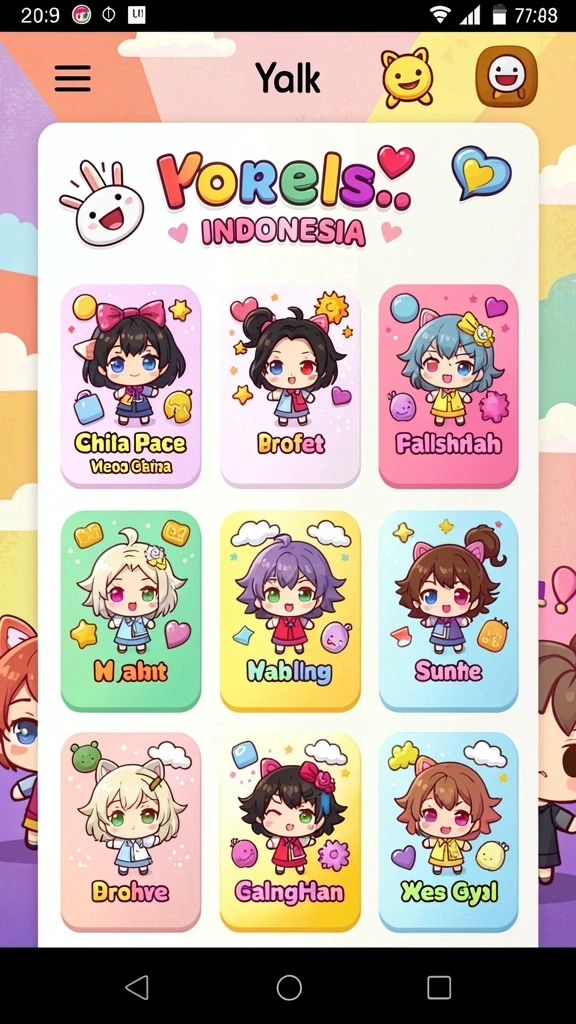The height and width of the screenshot is (1024, 576).
Task: Go to the home screen
Action: point(289,987)
